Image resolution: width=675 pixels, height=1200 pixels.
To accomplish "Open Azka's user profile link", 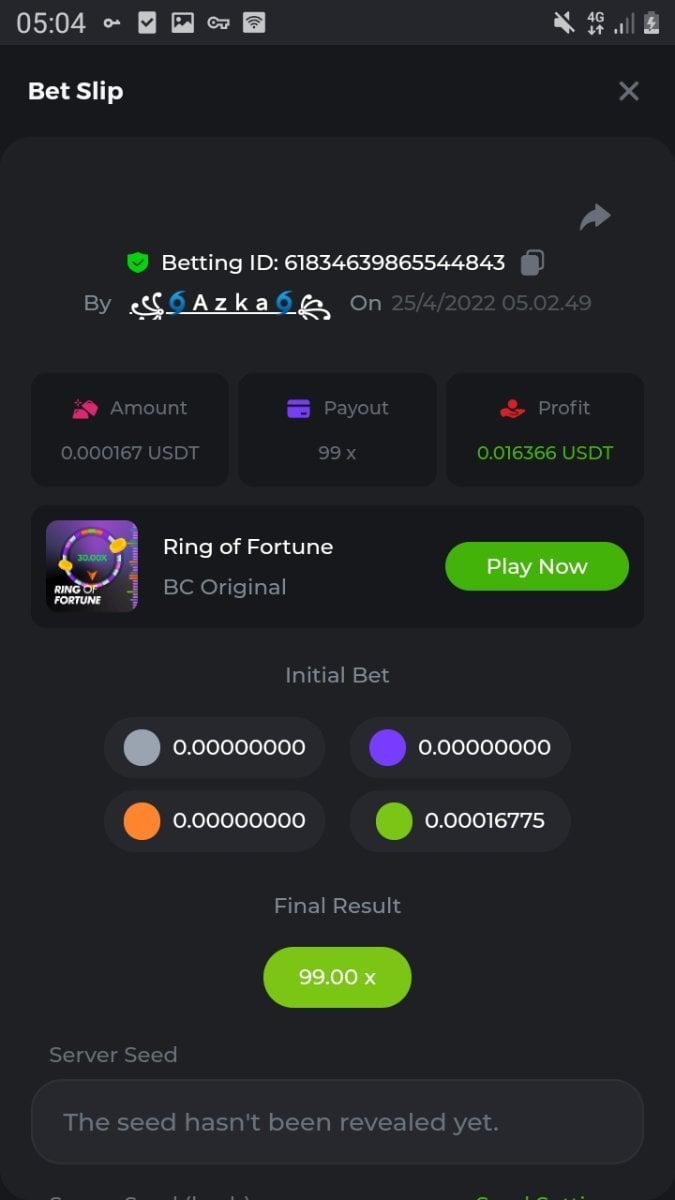I will point(230,303).
